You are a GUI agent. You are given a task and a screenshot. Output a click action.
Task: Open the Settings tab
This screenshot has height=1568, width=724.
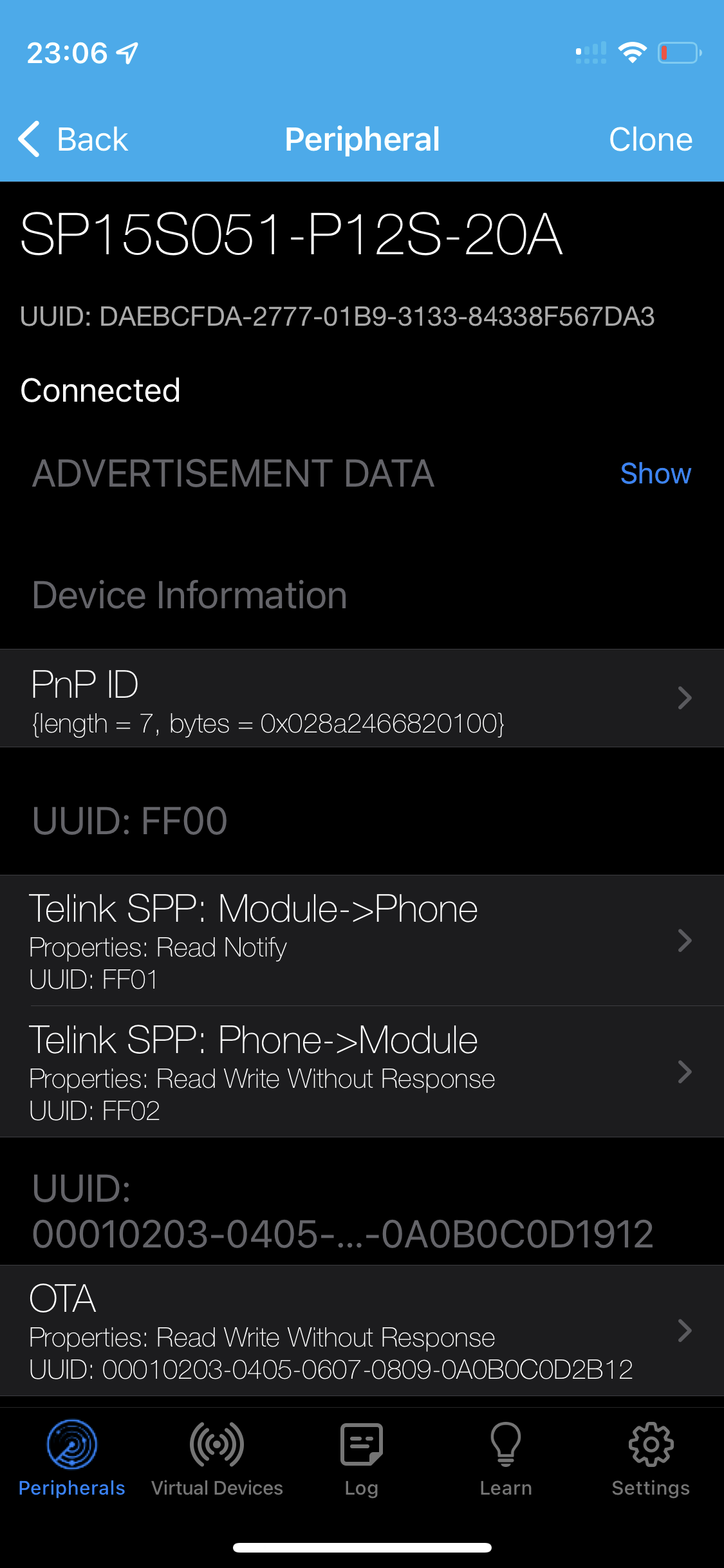651,1459
